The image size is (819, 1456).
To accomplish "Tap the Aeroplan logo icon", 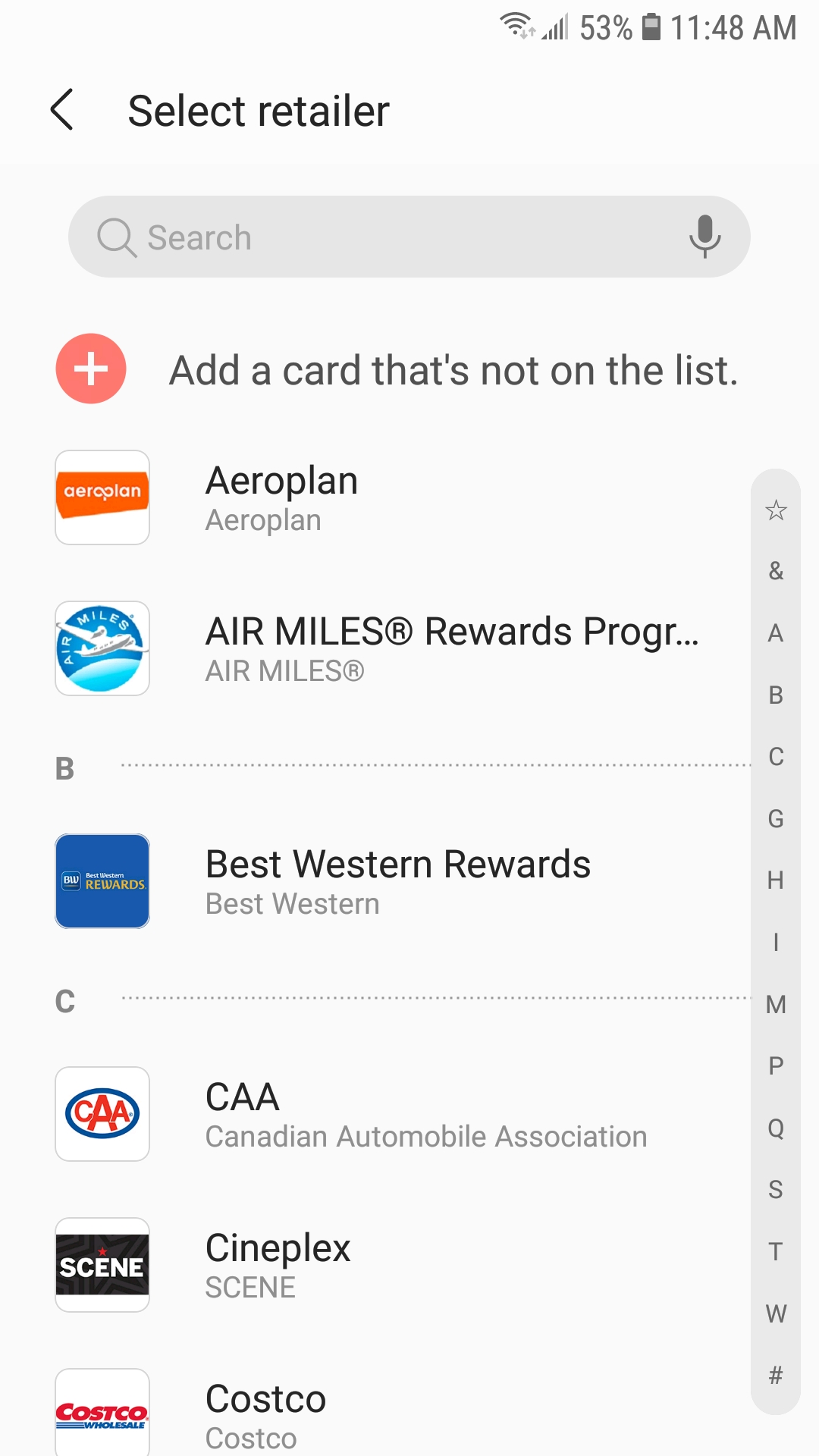I will pyautogui.click(x=102, y=497).
